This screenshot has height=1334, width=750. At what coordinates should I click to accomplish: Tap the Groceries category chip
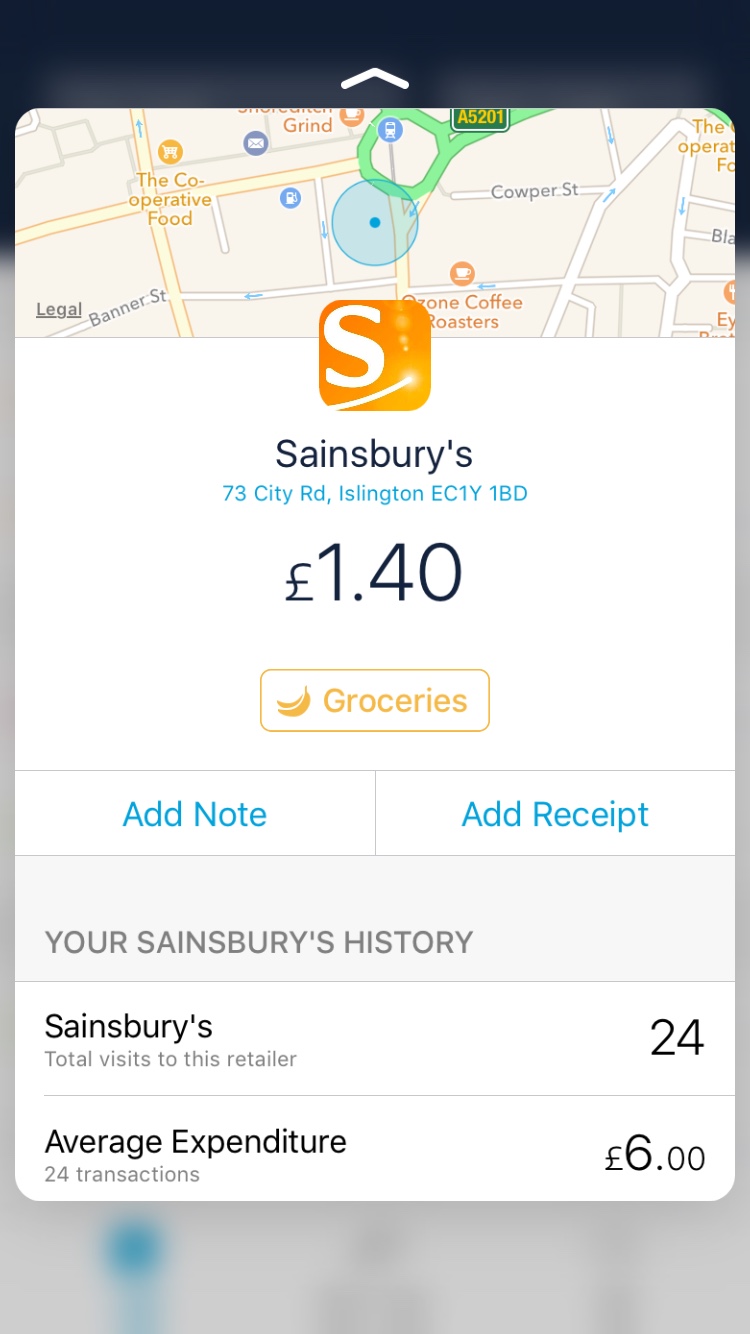(x=375, y=701)
